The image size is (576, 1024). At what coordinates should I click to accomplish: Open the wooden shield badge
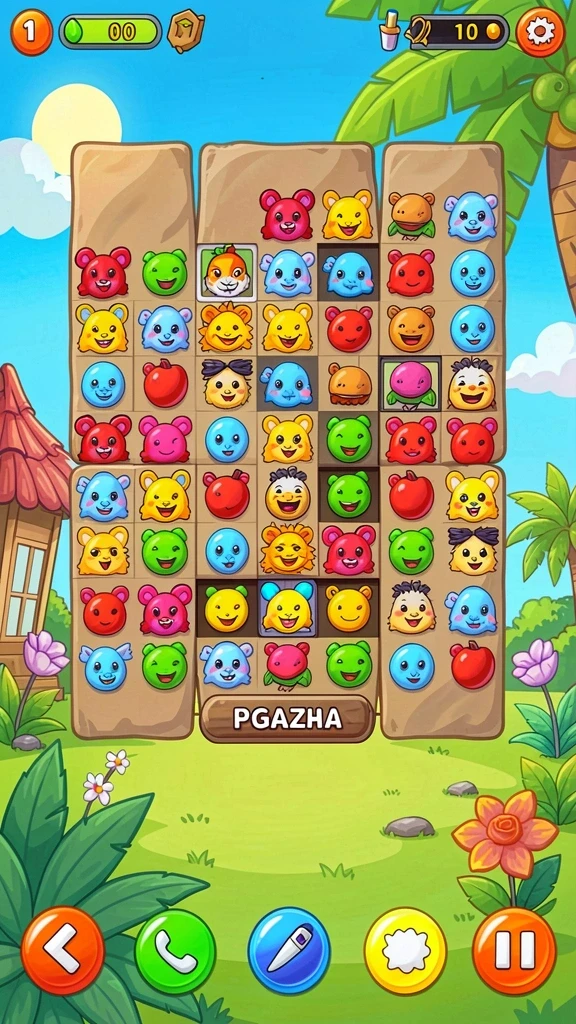pyautogui.click(x=185, y=31)
